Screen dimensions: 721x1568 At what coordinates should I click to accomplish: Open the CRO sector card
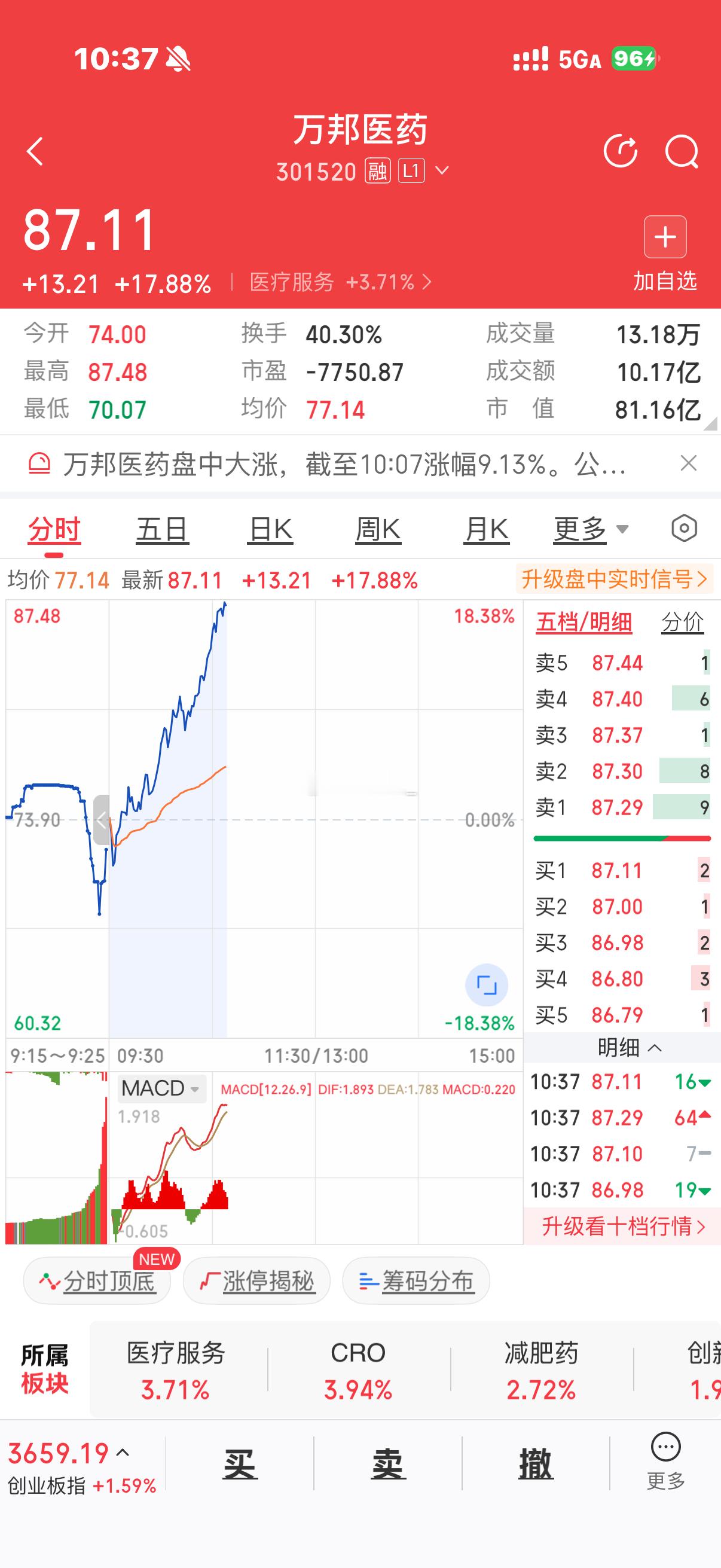[358, 1369]
